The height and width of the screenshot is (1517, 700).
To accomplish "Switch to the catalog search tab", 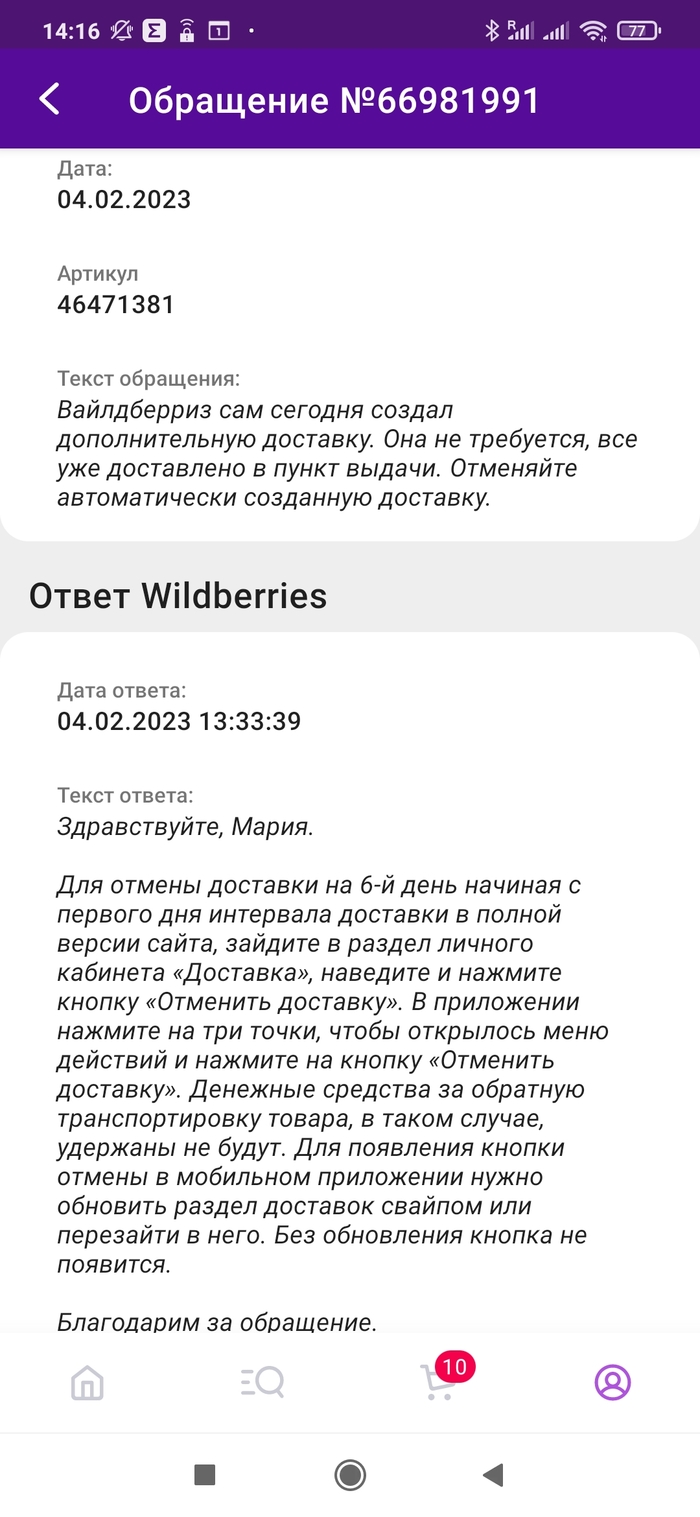I will click(x=263, y=1383).
